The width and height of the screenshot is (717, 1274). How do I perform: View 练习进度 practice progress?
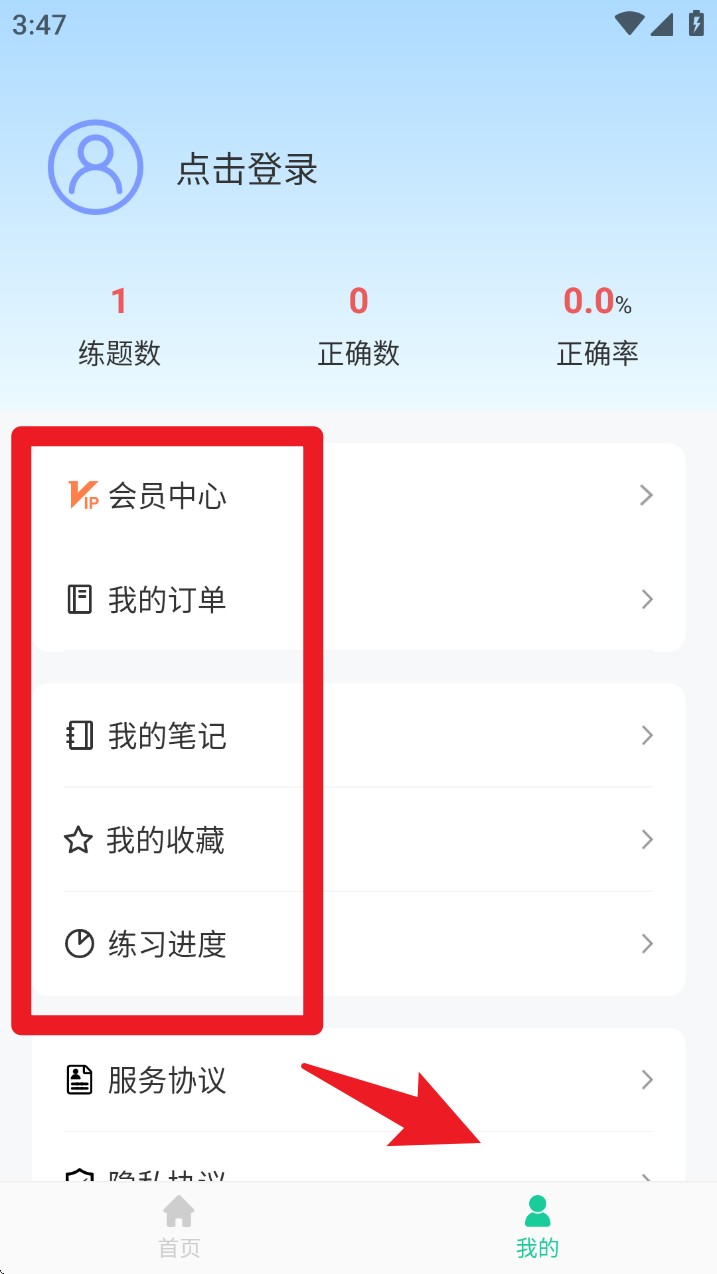pos(359,944)
